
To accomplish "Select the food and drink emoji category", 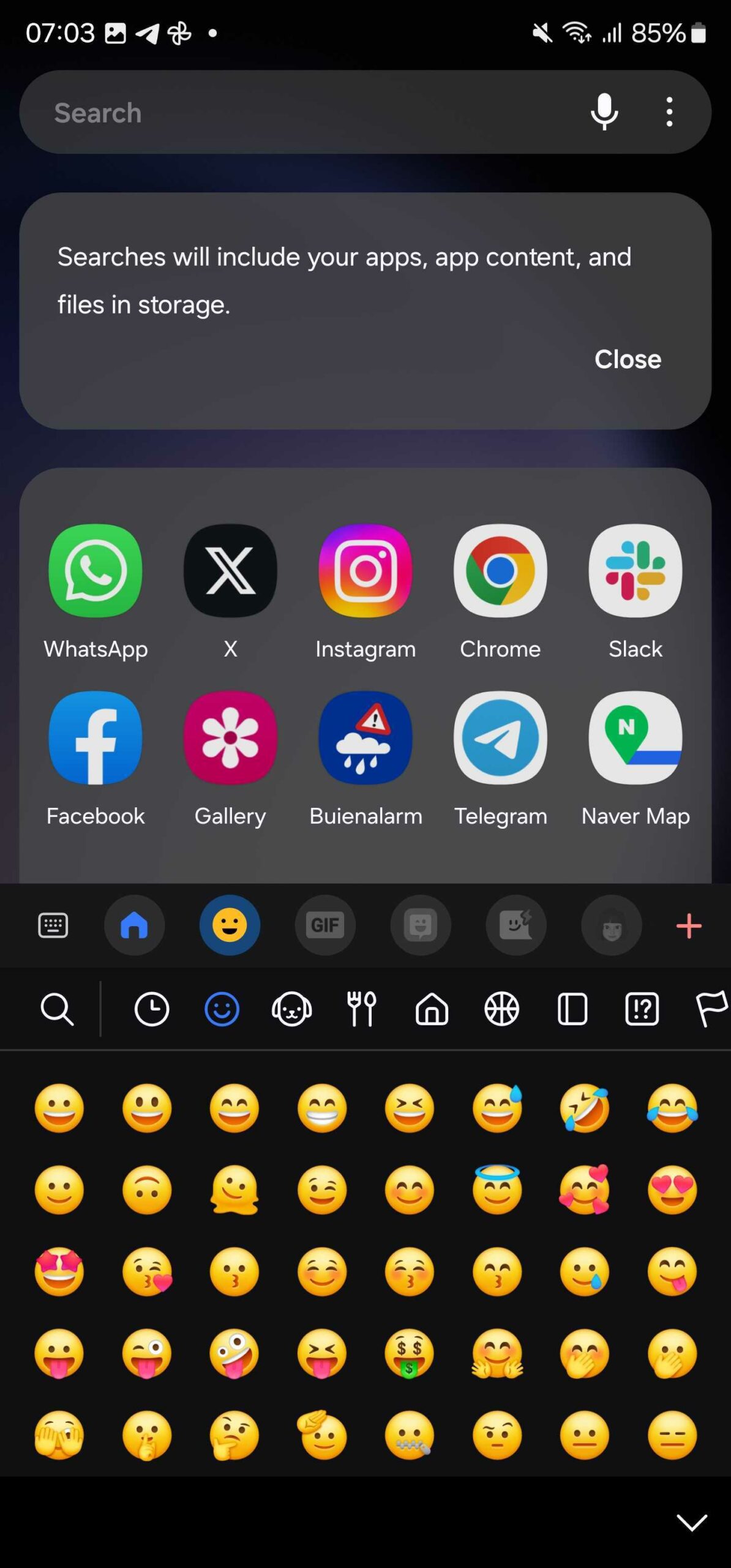I will [362, 1009].
